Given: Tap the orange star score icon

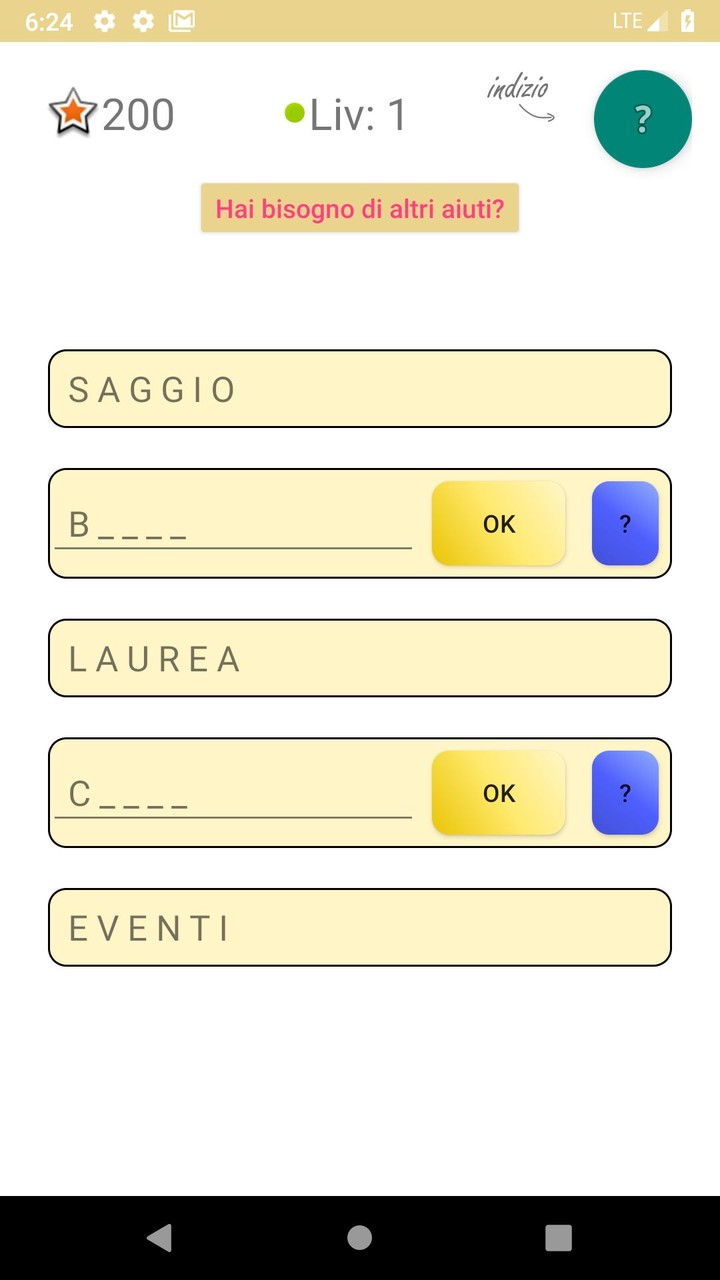Looking at the screenshot, I should click(x=72, y=114).
